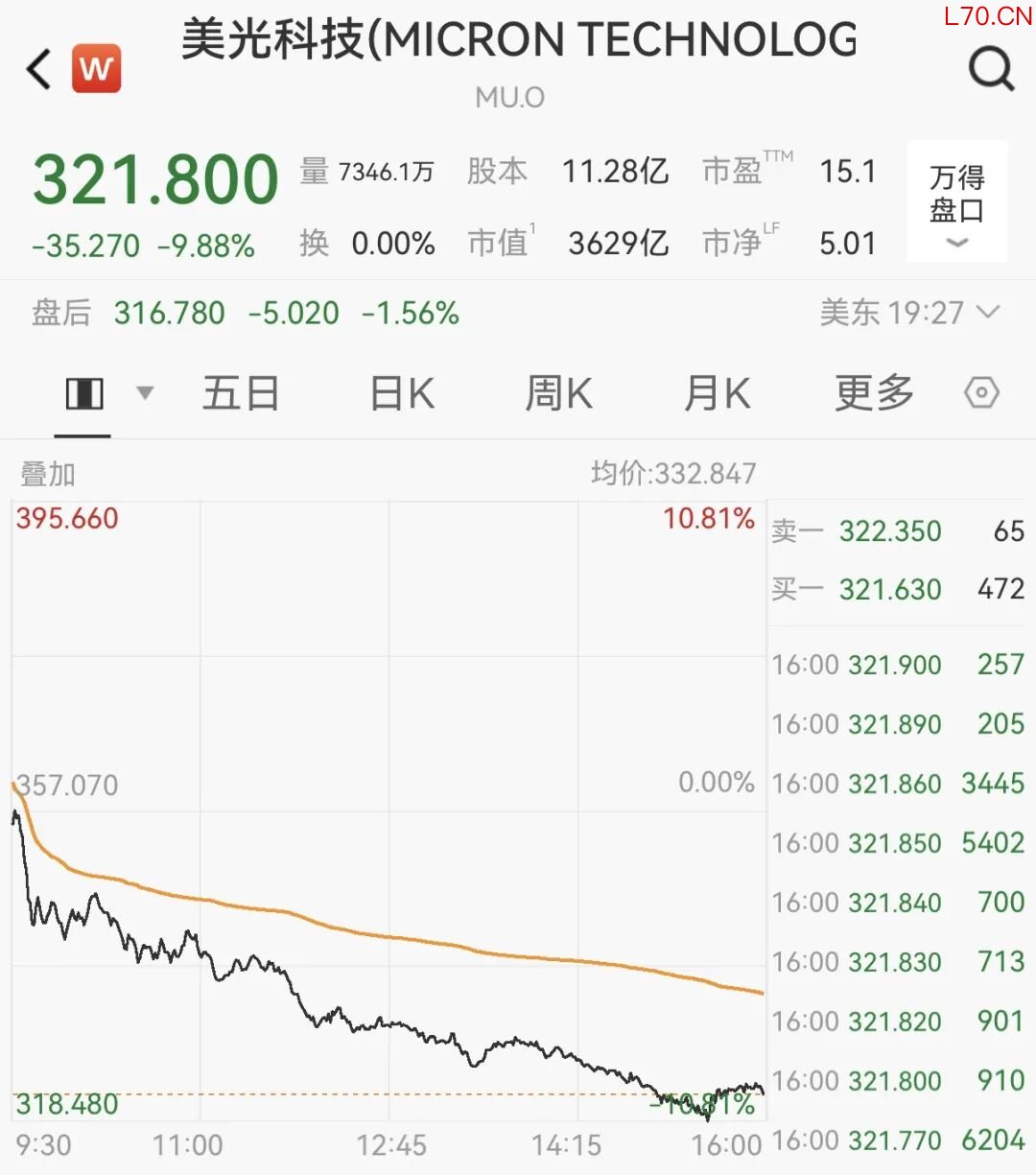Open the 更多 chart options

[873, 393]
